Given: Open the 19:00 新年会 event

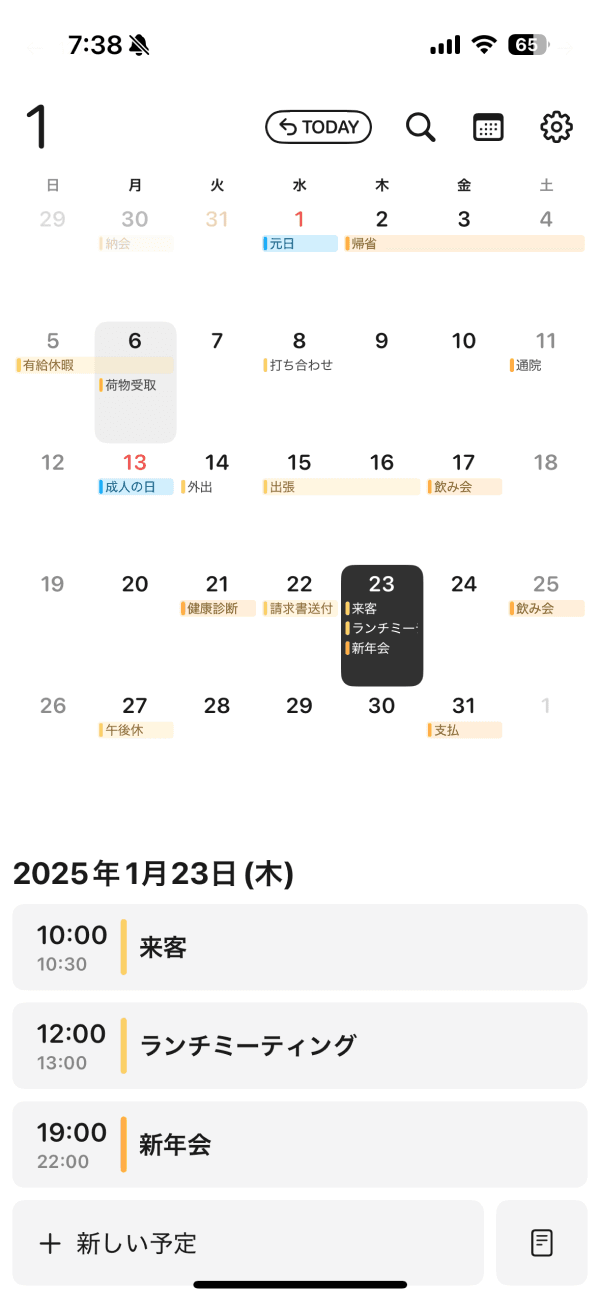Looking at the screenshot, I should pos(299,1144).
